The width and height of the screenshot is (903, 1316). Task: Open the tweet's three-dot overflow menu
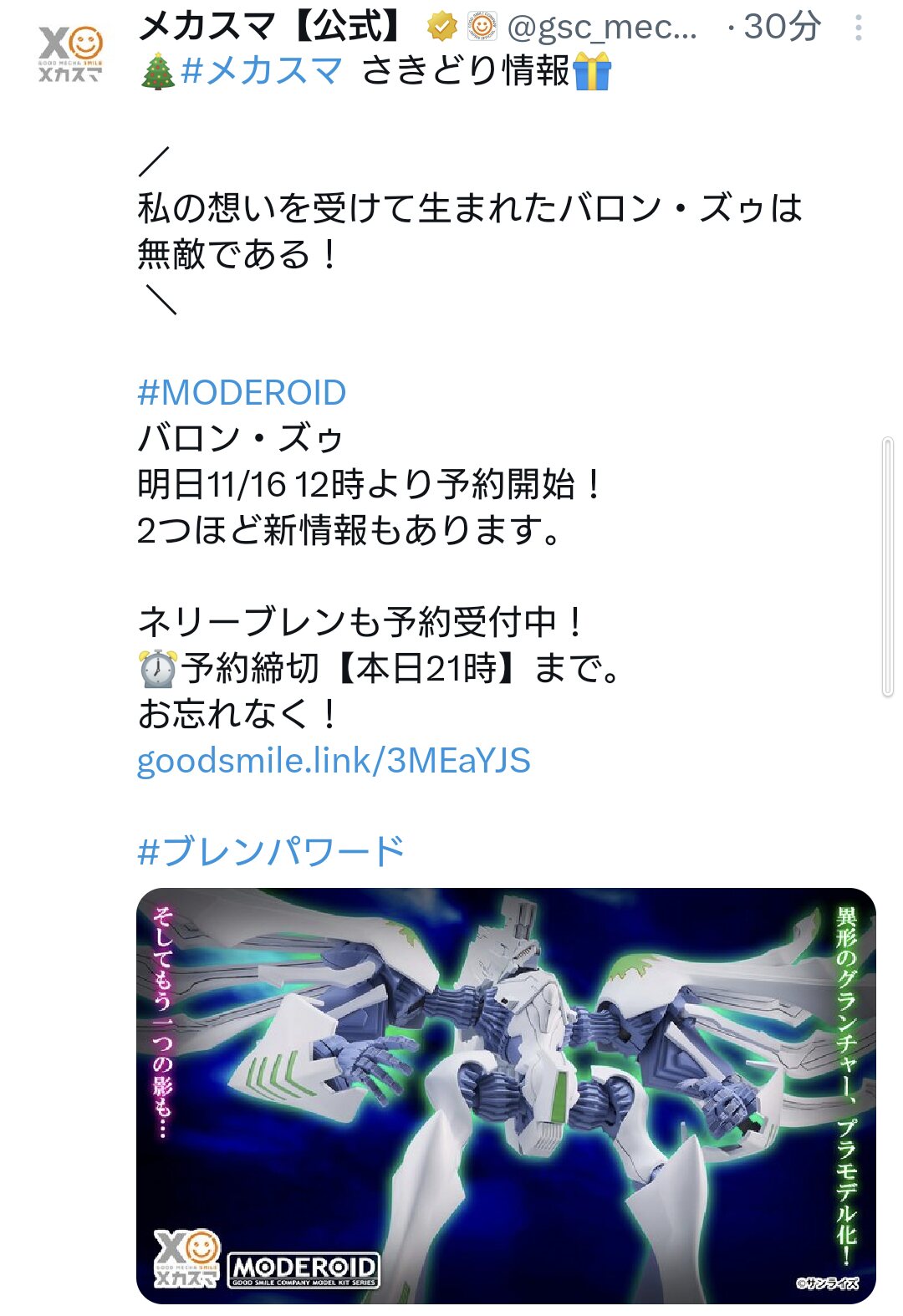pos(858,28)
